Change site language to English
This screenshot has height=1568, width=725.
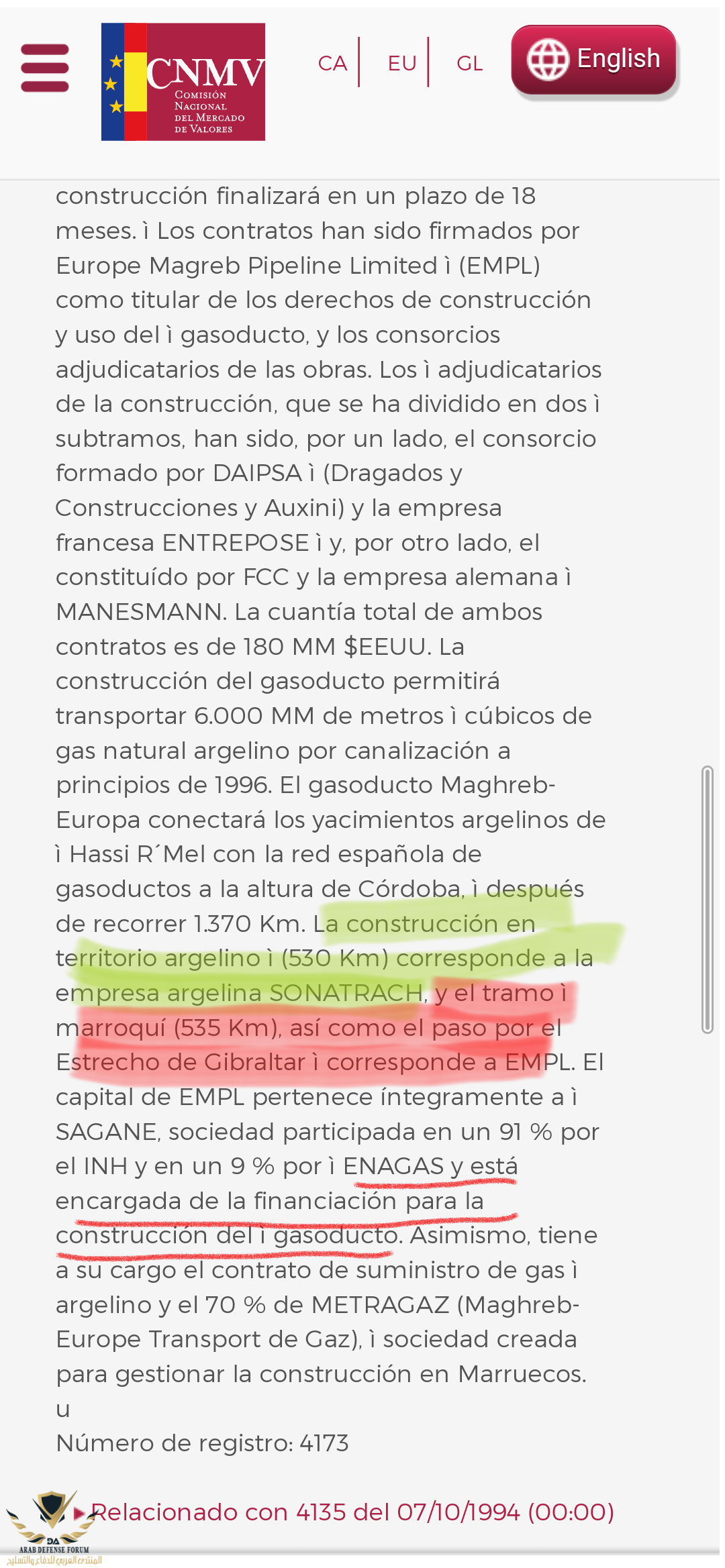[593, 60]
